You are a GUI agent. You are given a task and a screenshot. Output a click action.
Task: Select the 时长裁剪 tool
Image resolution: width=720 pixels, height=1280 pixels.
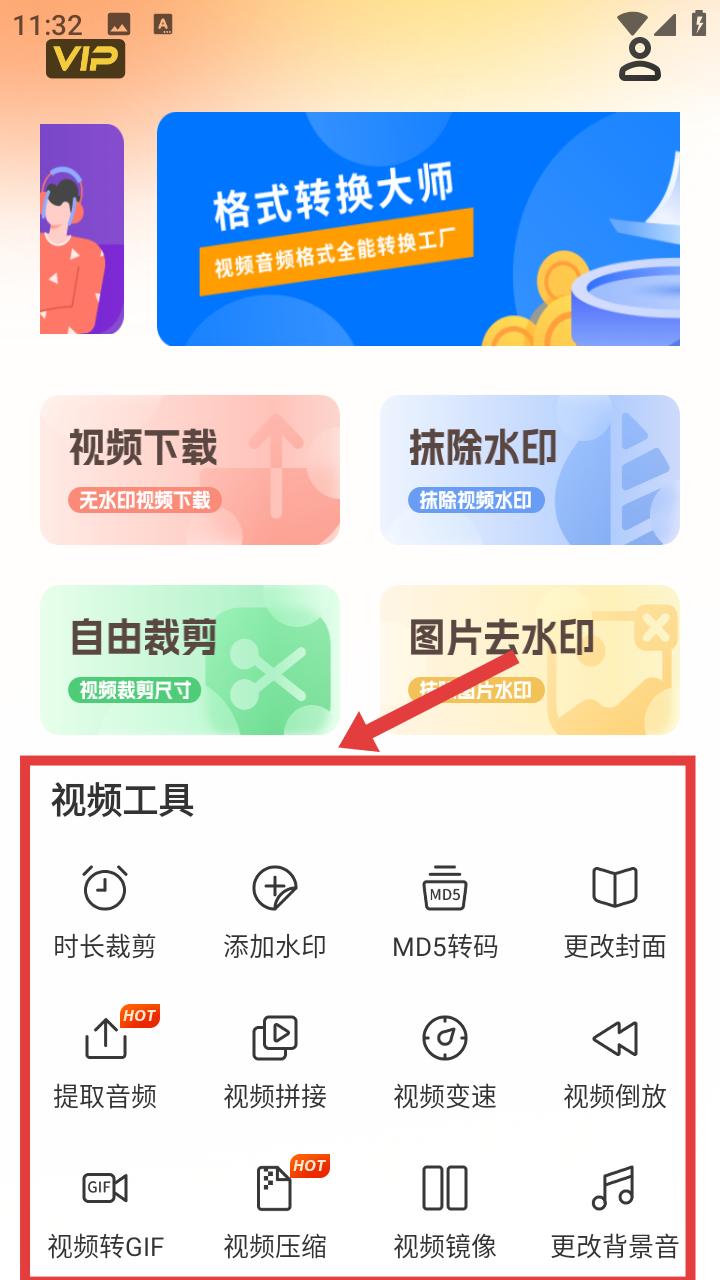105,910
